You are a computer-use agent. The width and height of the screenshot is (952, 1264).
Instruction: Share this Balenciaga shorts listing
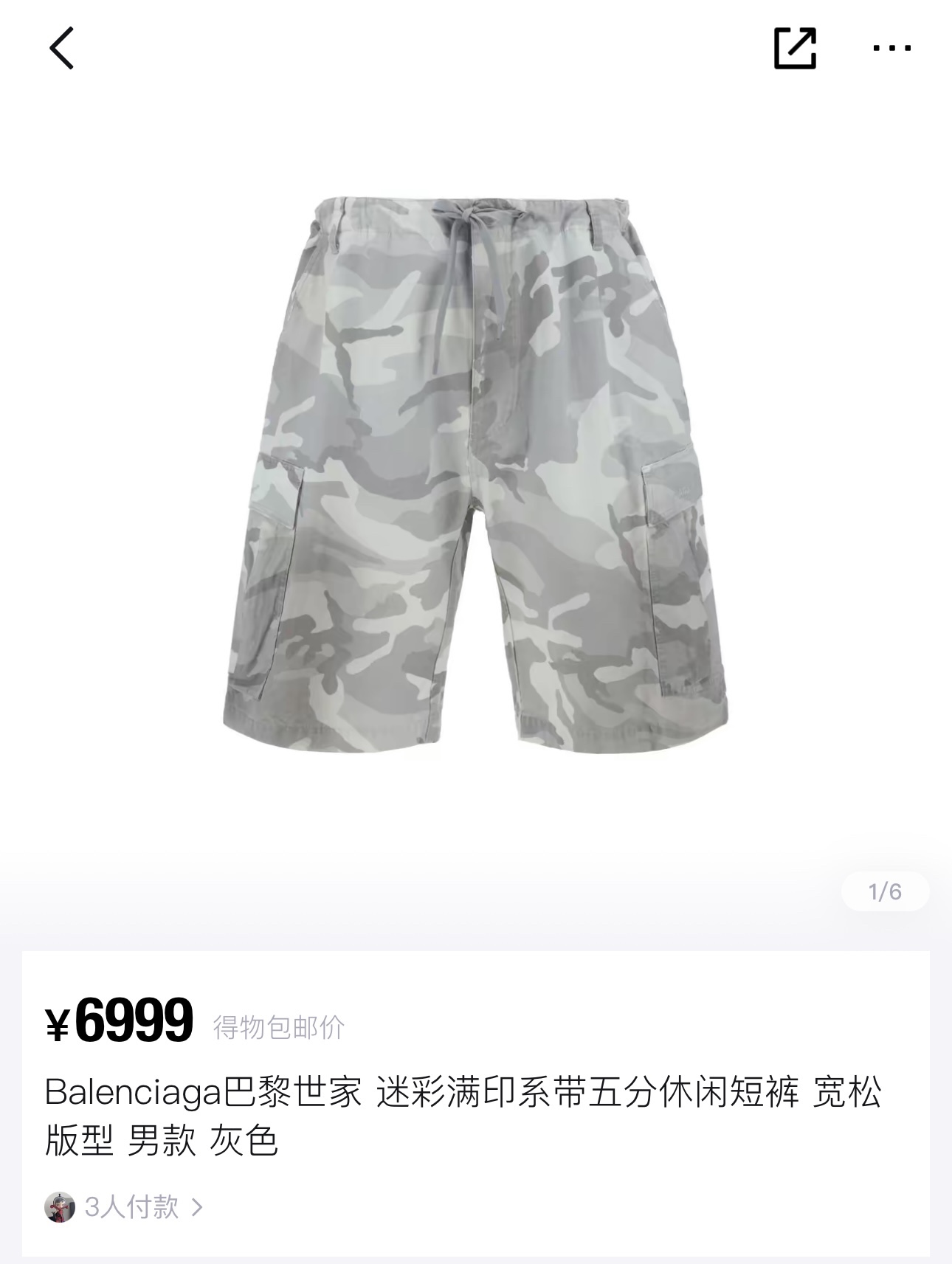(x=795, y=49)
